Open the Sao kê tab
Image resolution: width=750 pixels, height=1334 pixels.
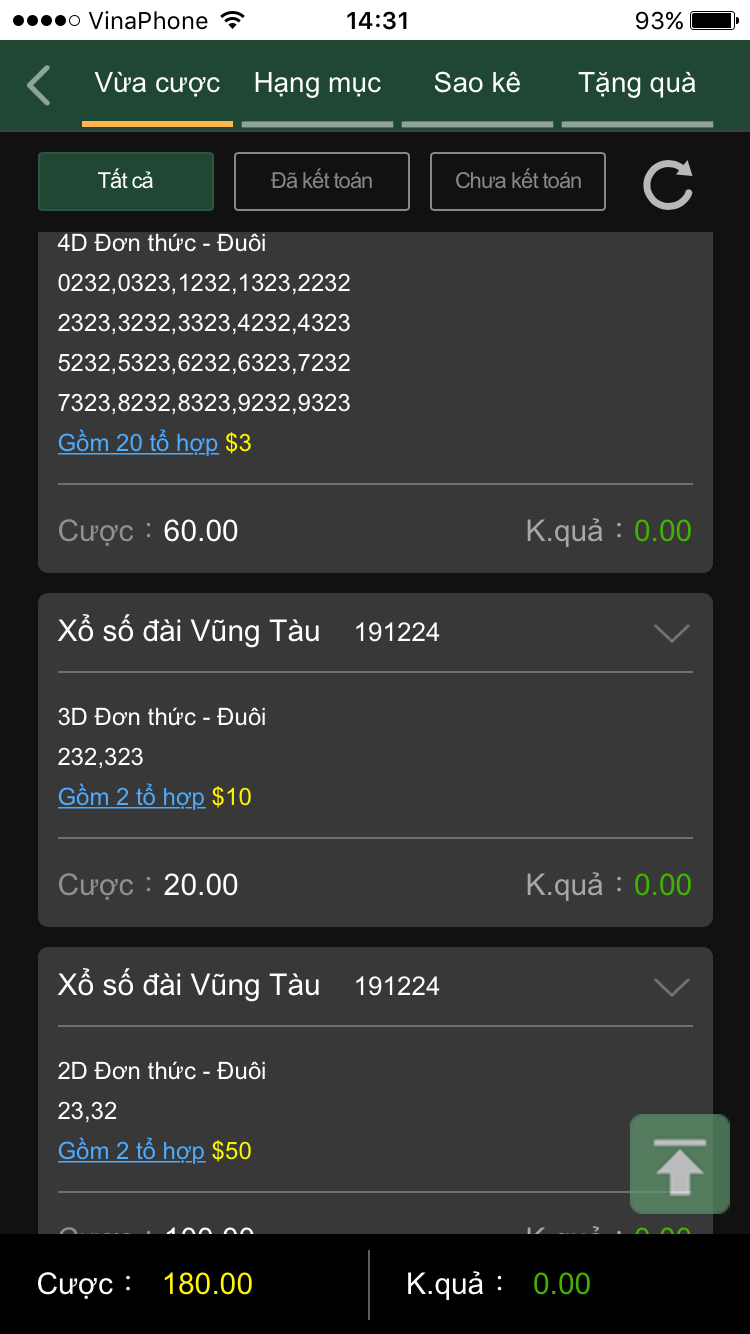coord(477,84)
